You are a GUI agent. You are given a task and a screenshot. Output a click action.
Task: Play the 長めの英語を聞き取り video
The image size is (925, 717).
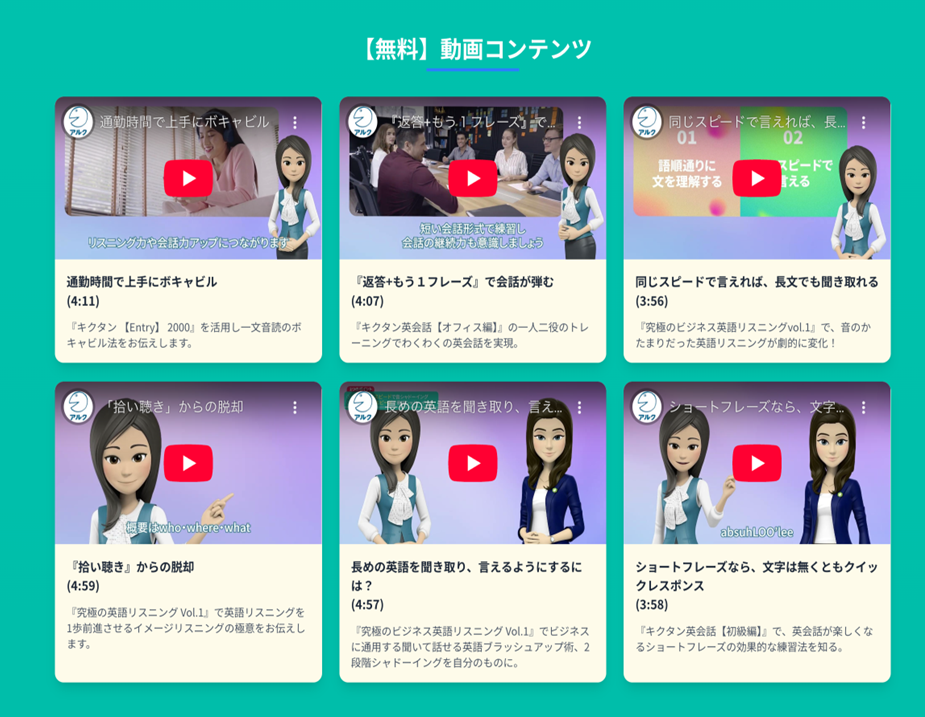pos(472,463)
